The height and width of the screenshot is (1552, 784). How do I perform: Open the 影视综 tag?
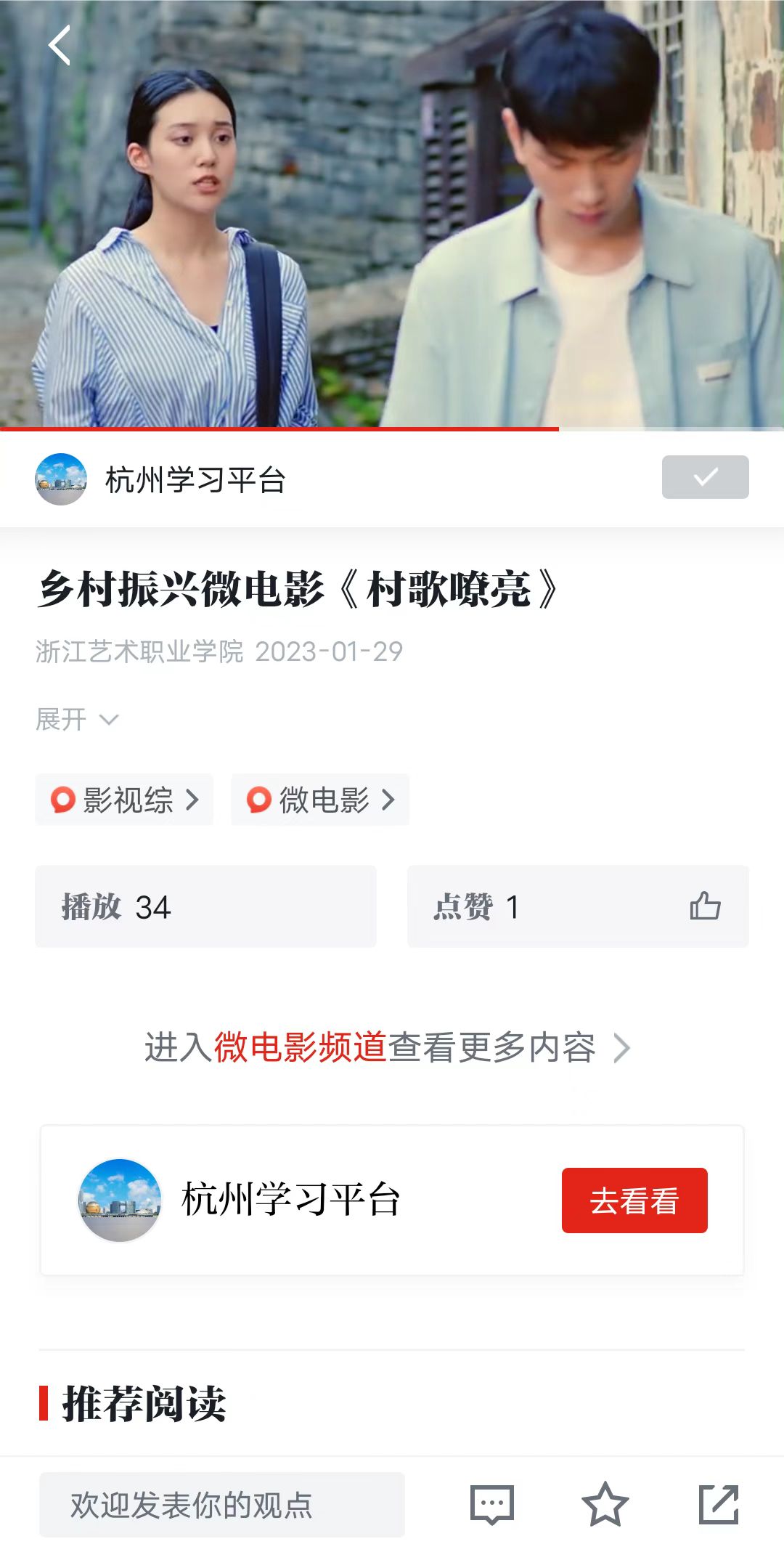(124, 800)
